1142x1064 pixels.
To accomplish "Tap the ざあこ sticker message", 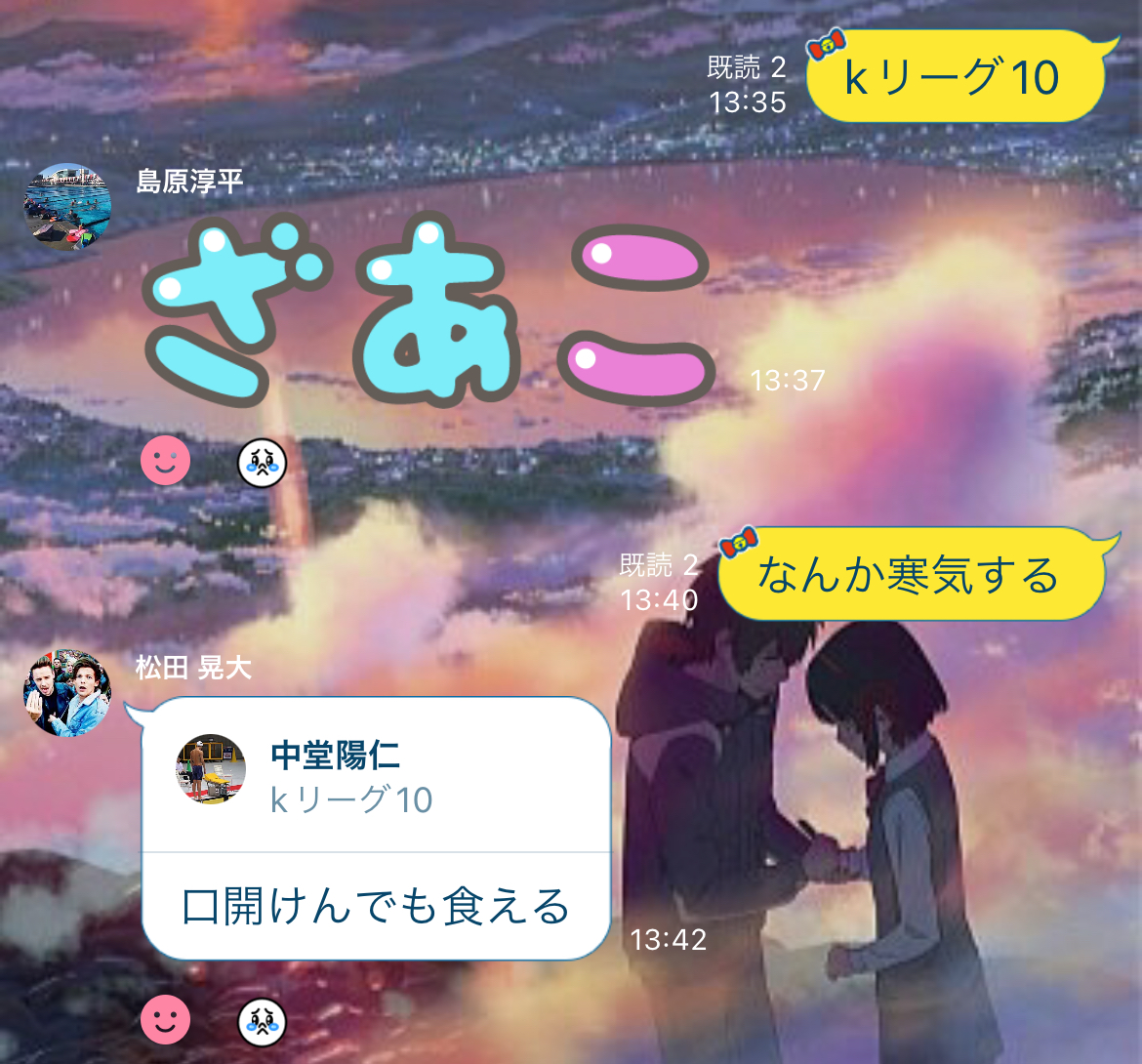I will (429, 312).
